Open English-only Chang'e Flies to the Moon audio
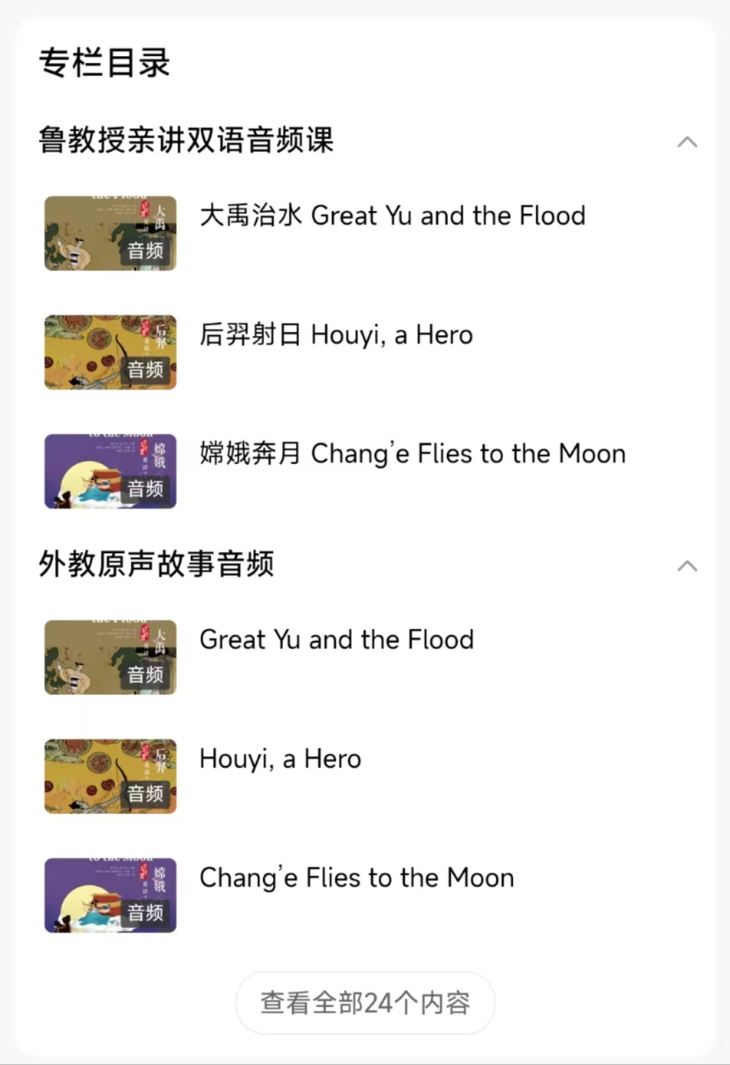Image resolution: width=730 pixels, height=1065 pixels. click(x=356, y=878)
